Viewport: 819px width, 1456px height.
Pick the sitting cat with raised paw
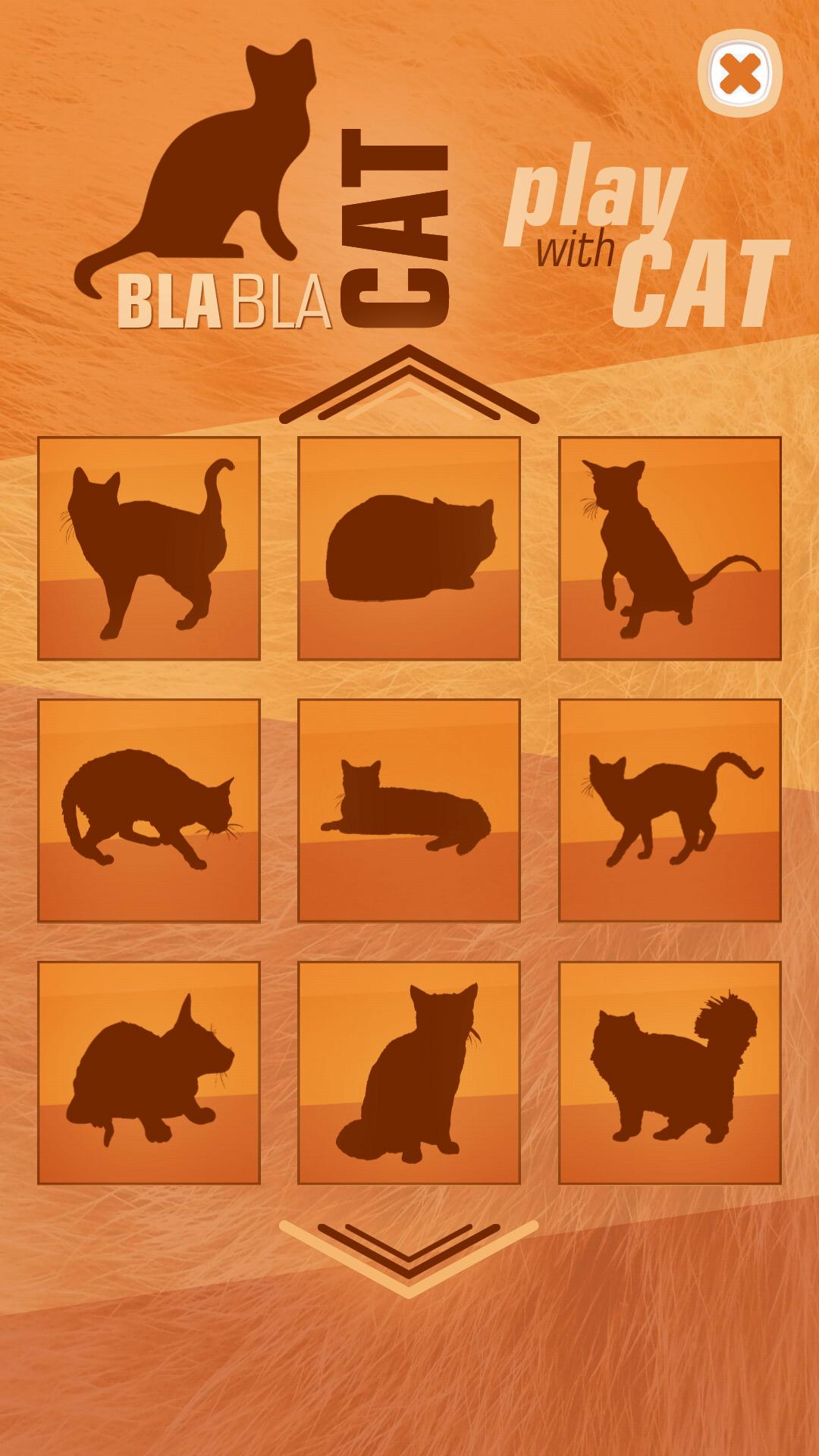click(x=670, y=548)
